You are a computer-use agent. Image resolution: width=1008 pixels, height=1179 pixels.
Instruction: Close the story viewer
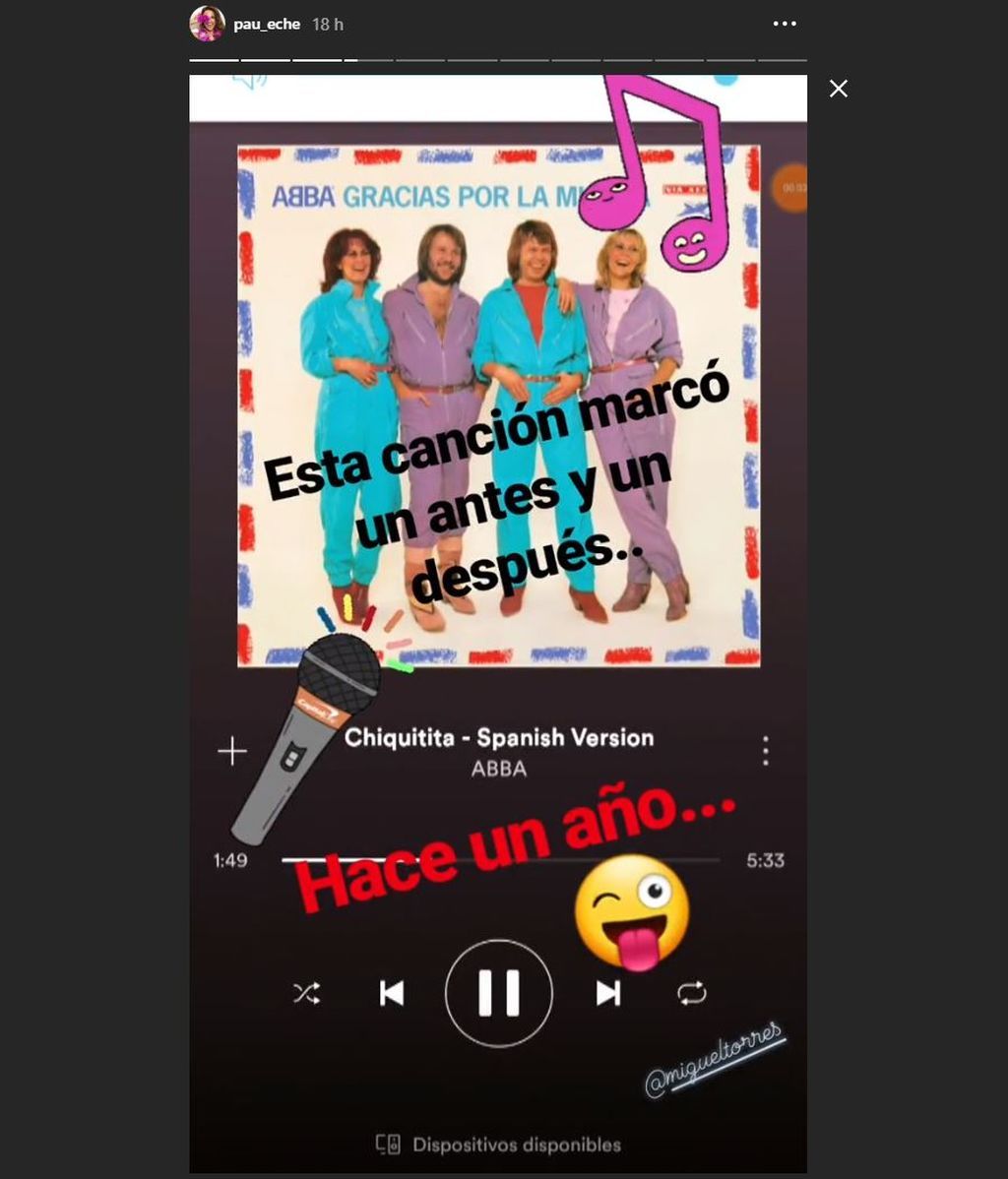(x=838, y=89)
